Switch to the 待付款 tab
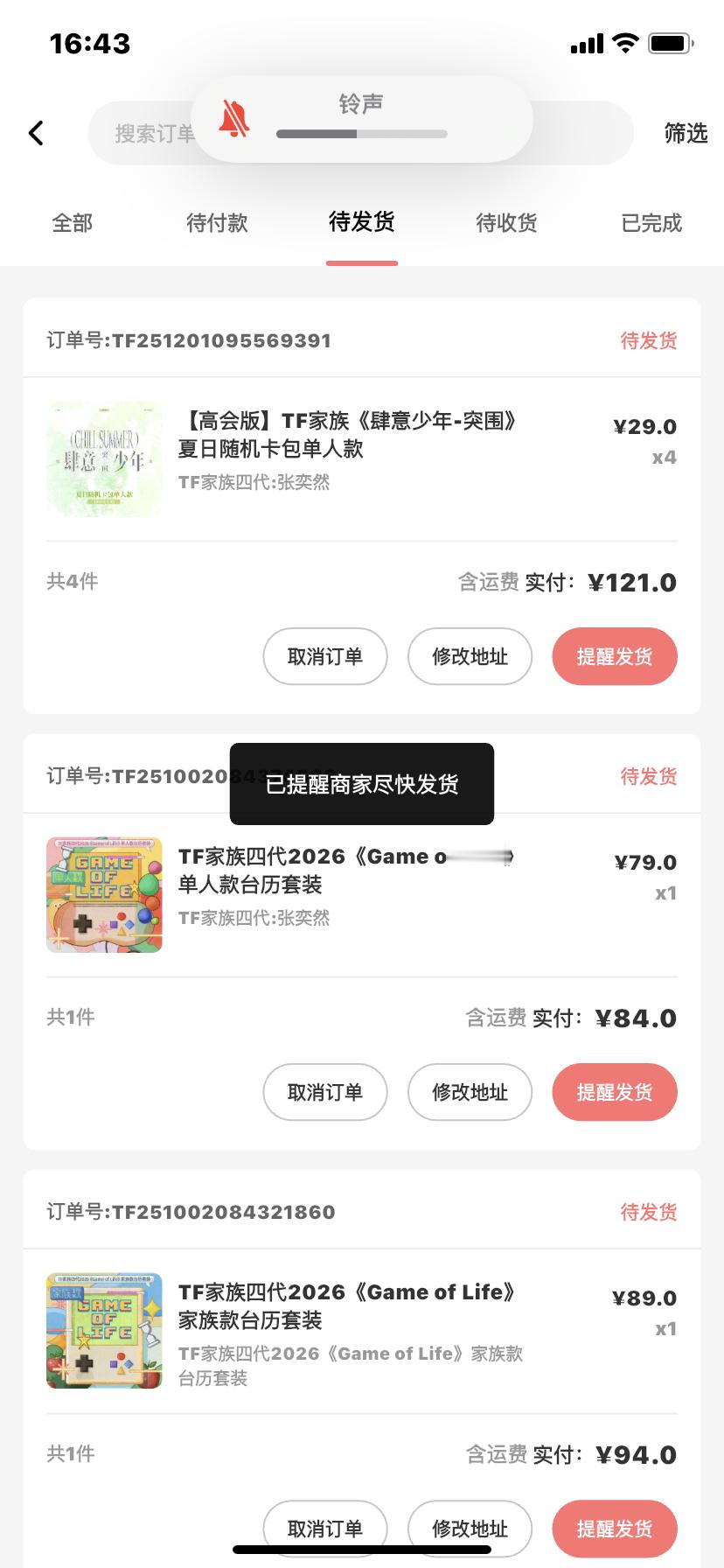Screen dimensions: 724x1568 point(218,223)
